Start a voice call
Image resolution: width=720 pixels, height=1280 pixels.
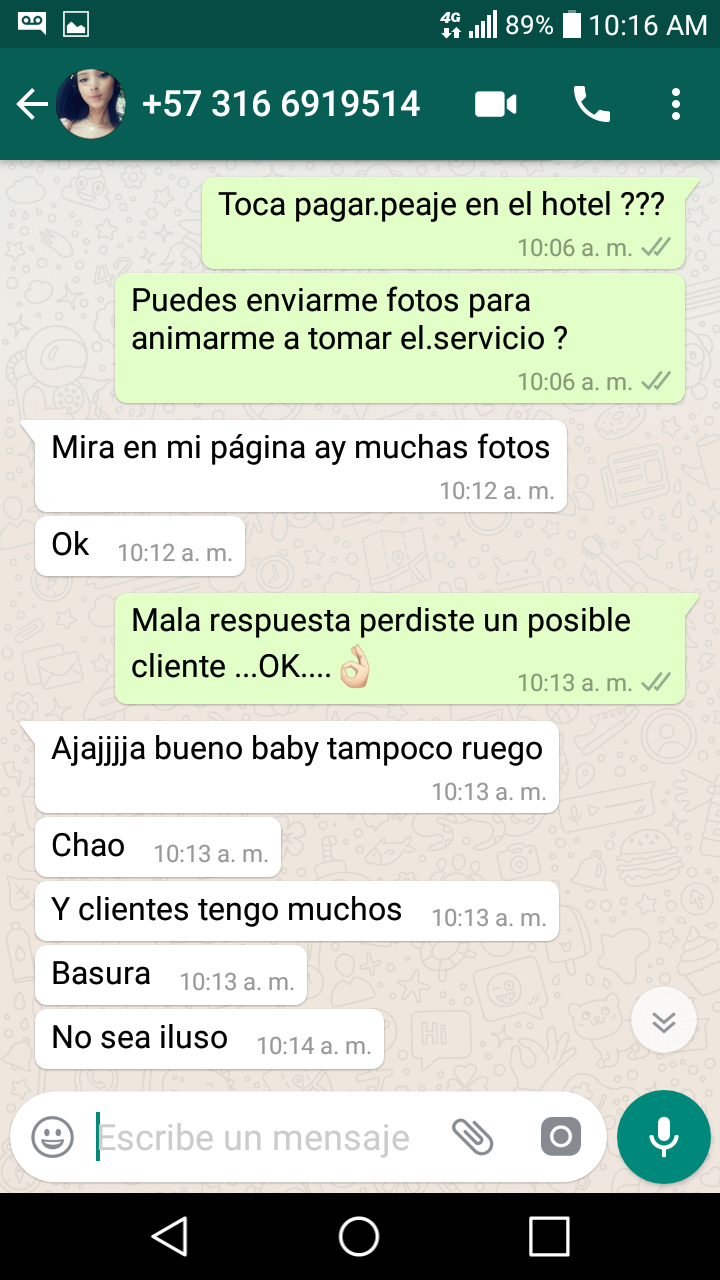(x=591, y=104)
